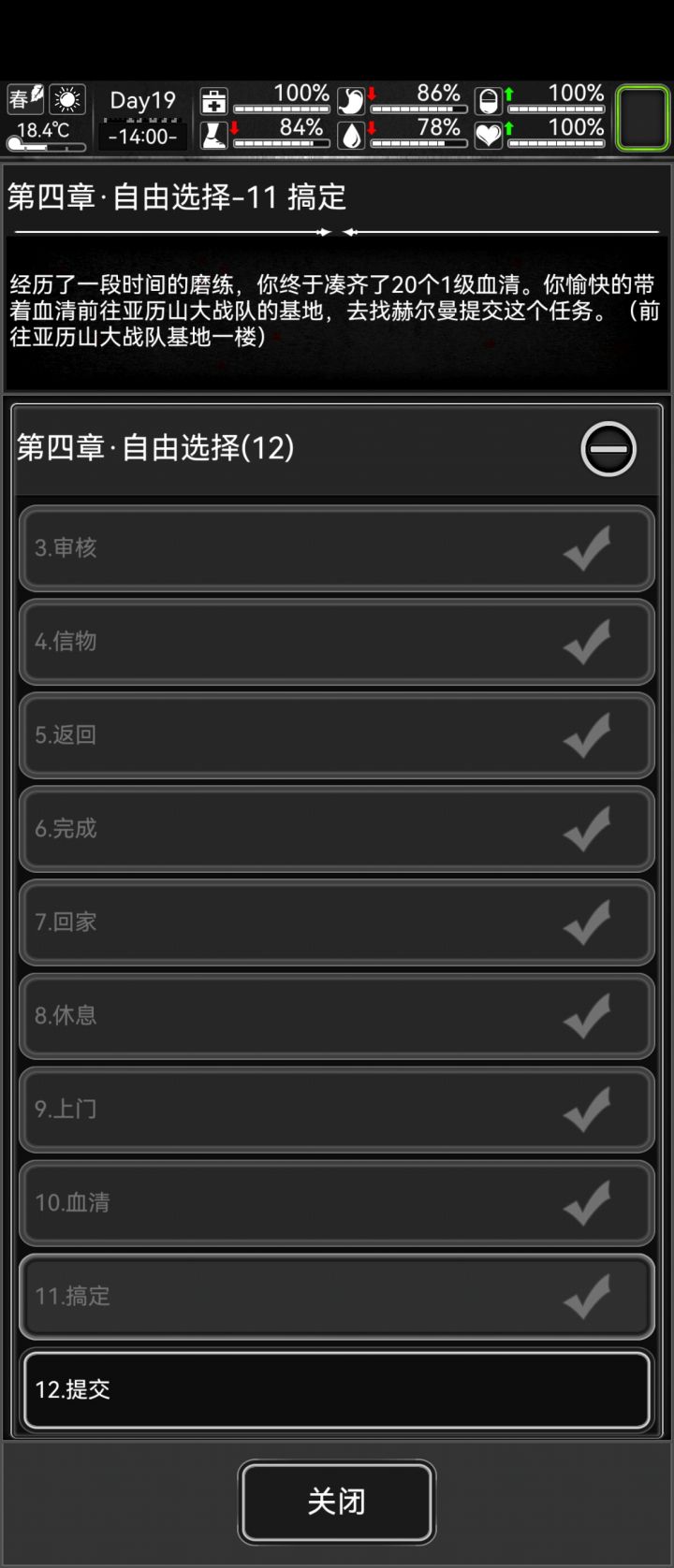Viewport: 674px width, 1568px height.
Task: Open the 11.搞定 completed entry
Action: point(337,1297)
